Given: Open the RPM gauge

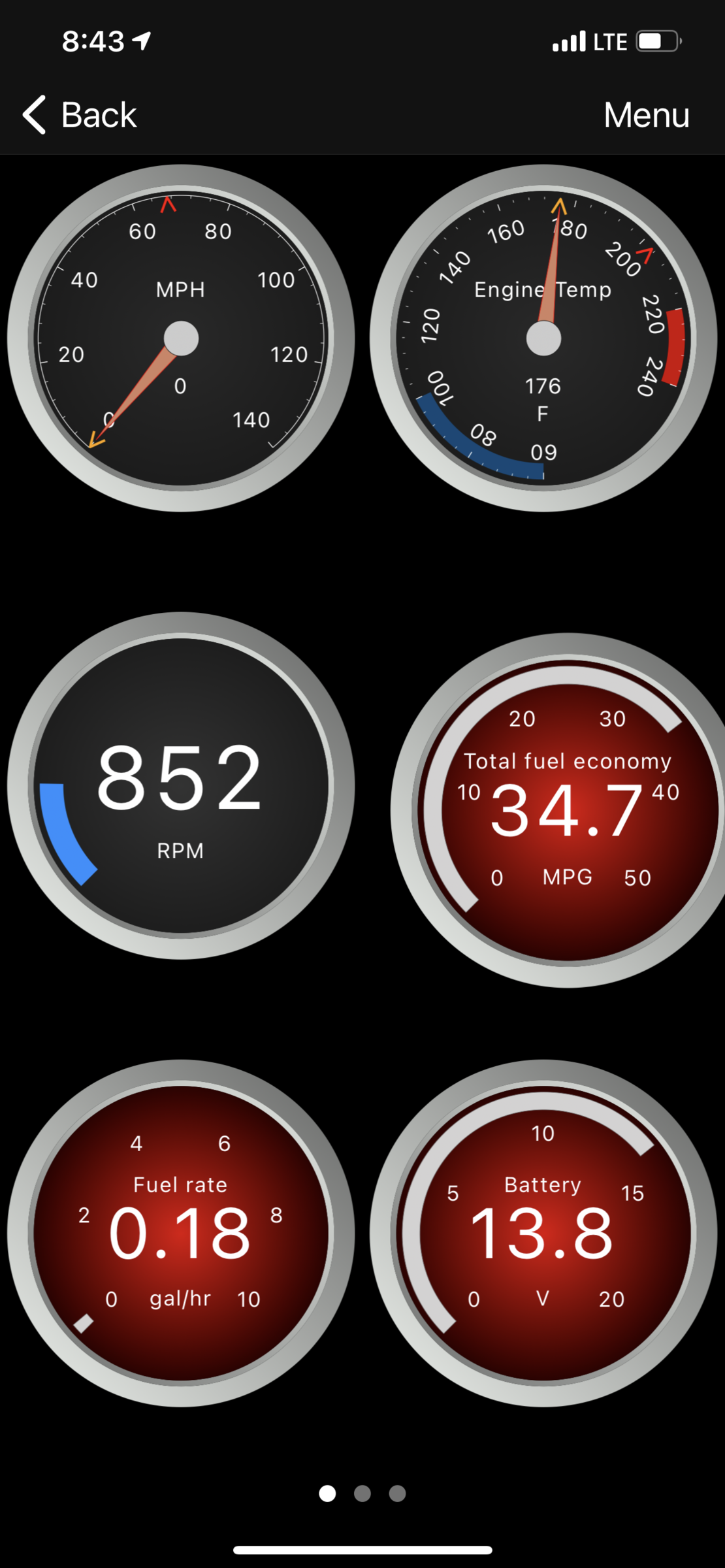Looking at the screenshot, I should (x=181, y=785).
